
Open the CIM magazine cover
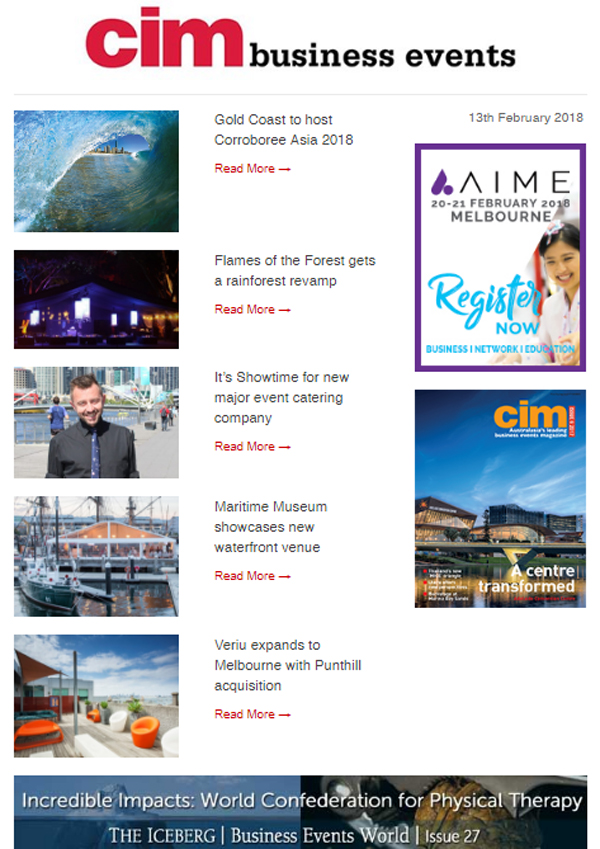pos(500,498)
